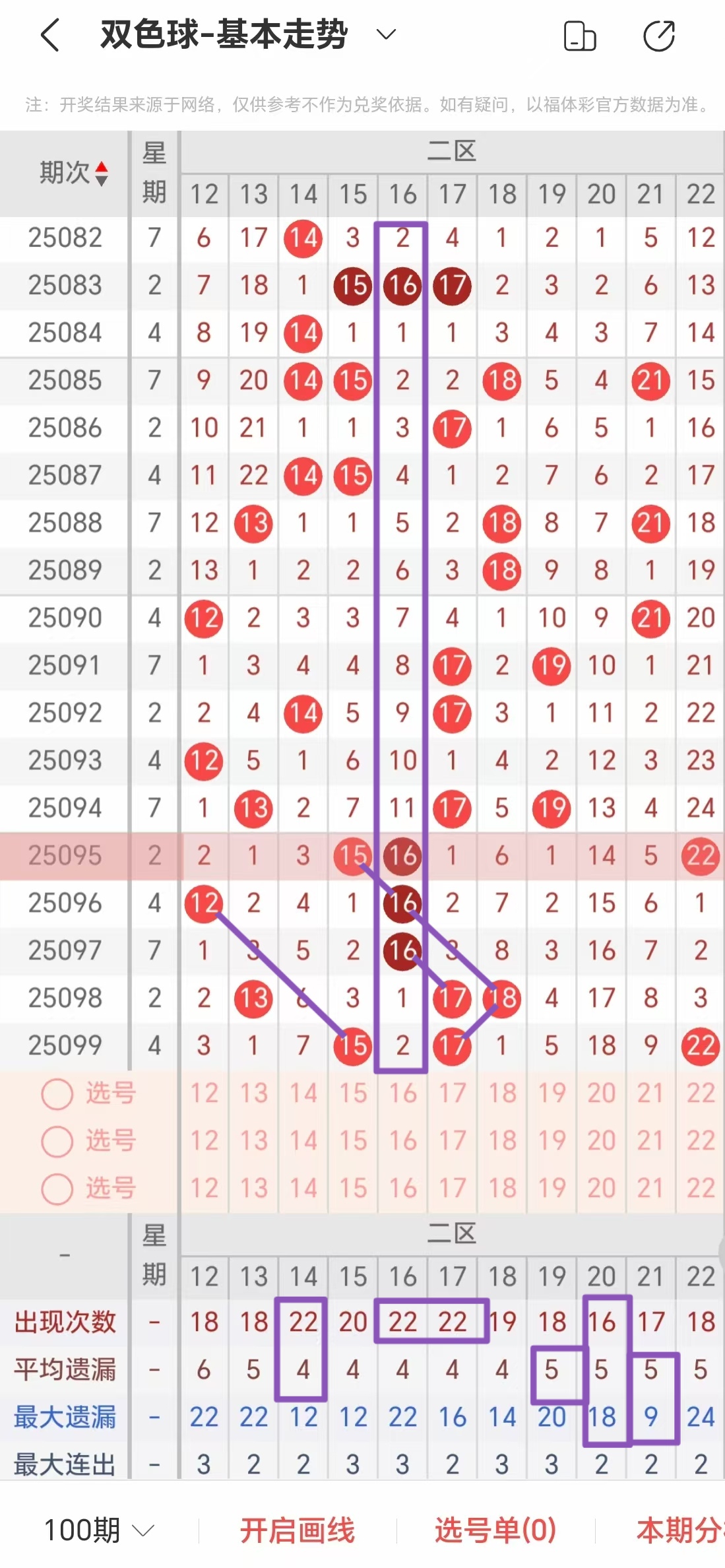The image size is (725, 1568).
Task: Select number 16 in the first 选号 row
Action: tap(402, 1093)
